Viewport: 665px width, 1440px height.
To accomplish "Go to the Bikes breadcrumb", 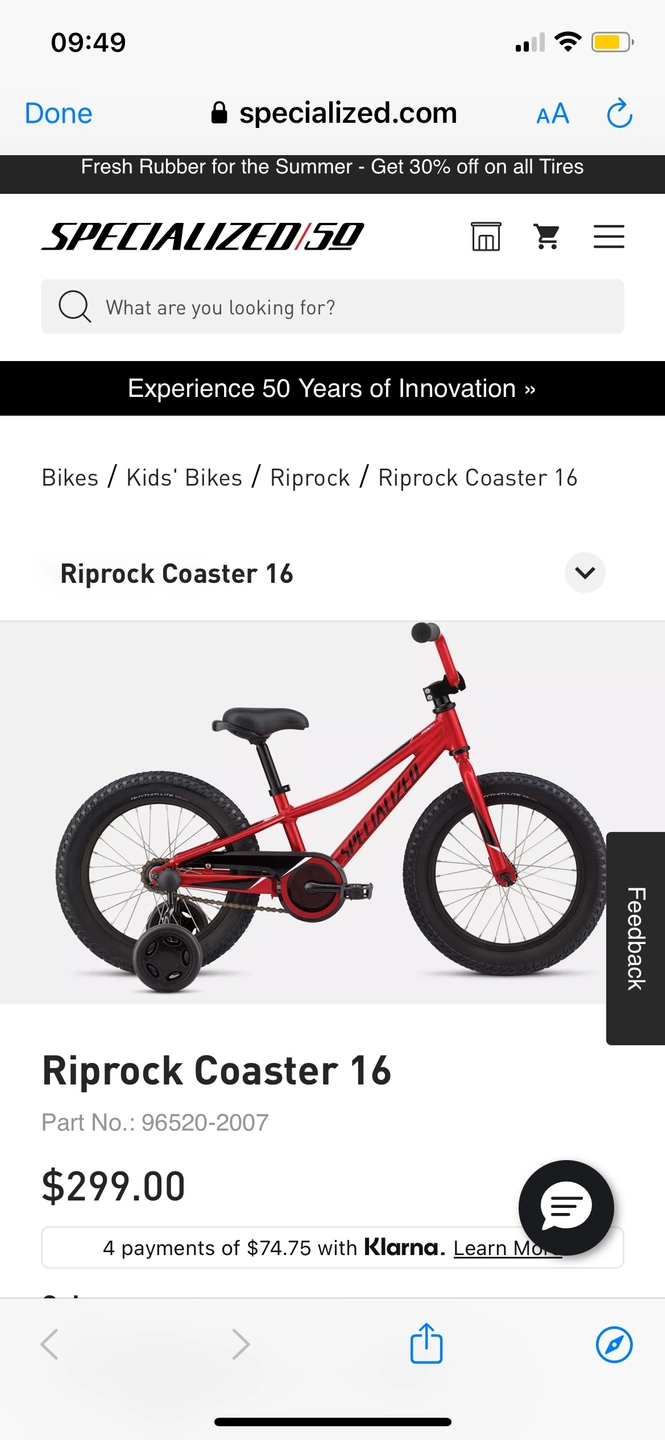I will (70, 478).
